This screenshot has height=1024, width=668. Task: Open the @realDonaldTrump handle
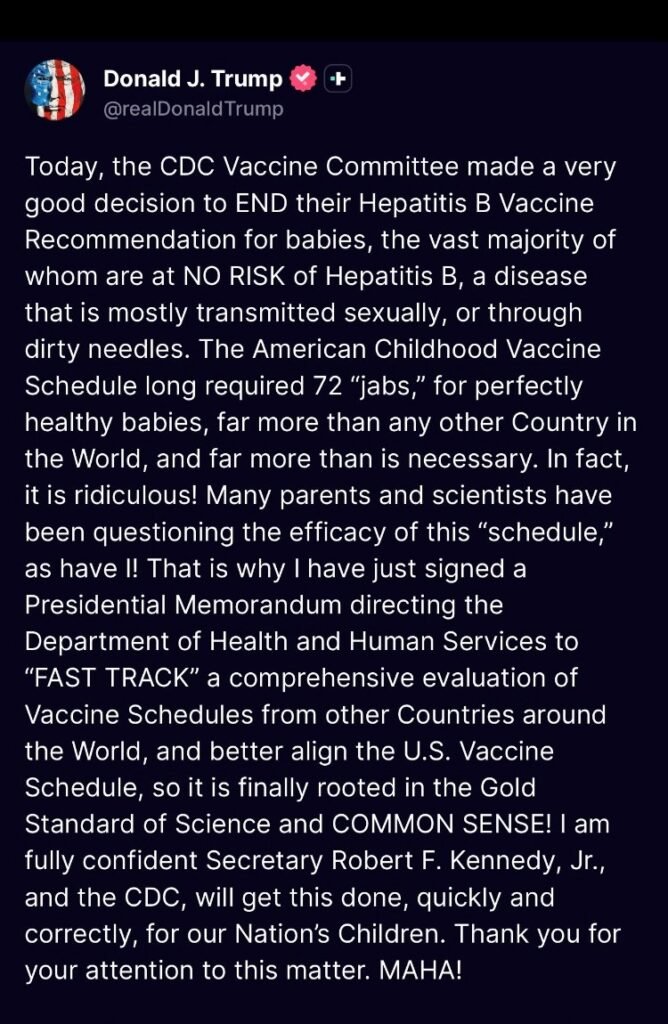[193, 109]
